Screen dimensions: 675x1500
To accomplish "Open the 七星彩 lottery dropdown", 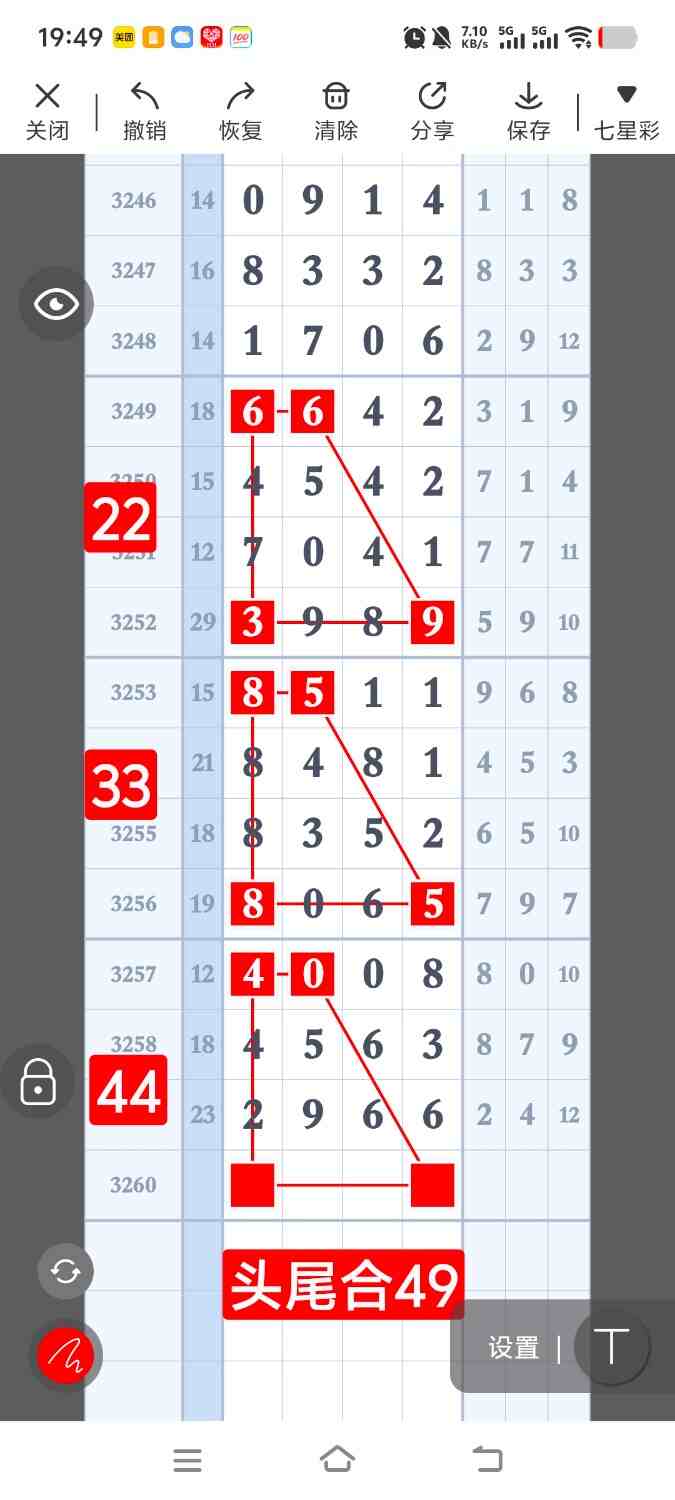I will point(627,111).
